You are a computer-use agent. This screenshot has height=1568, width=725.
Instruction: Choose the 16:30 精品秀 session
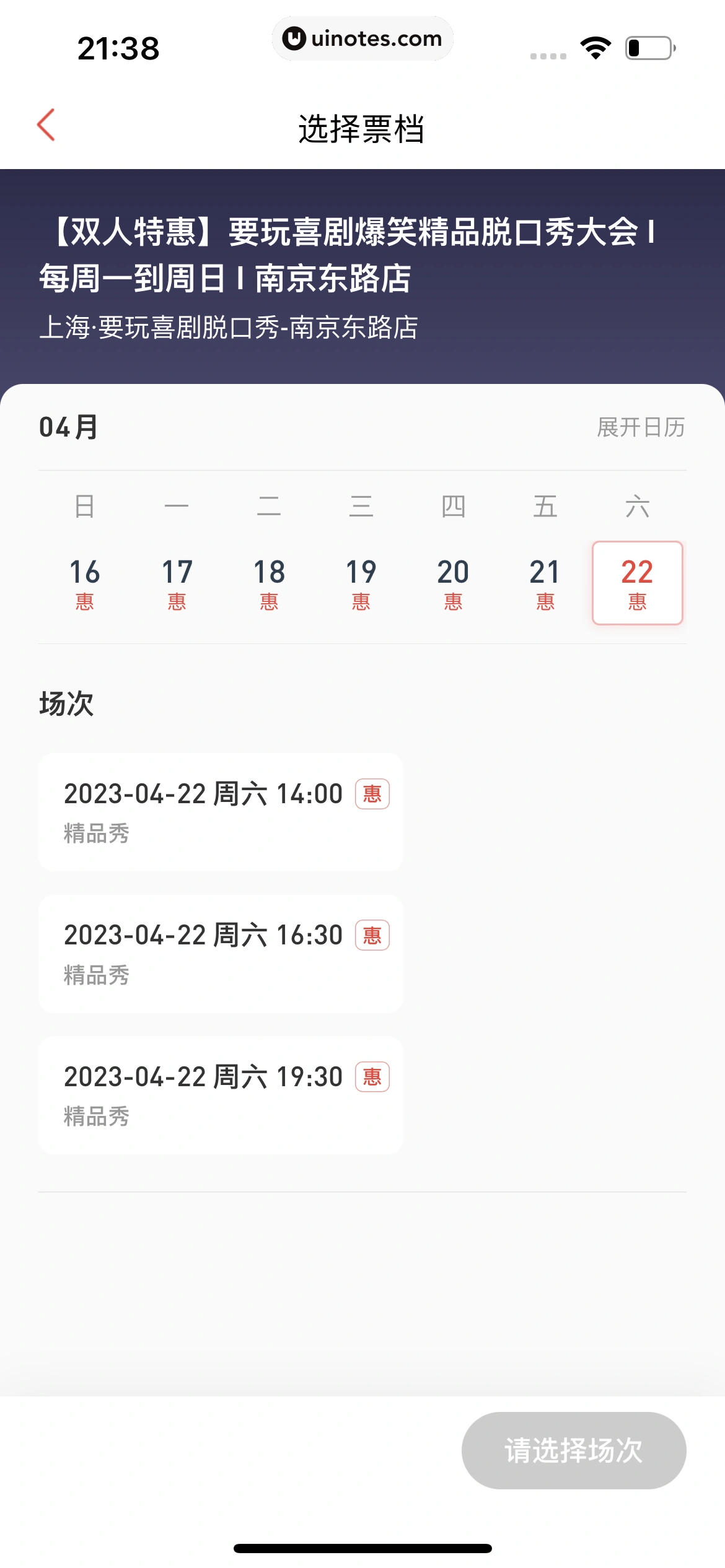tap(221, 954)
